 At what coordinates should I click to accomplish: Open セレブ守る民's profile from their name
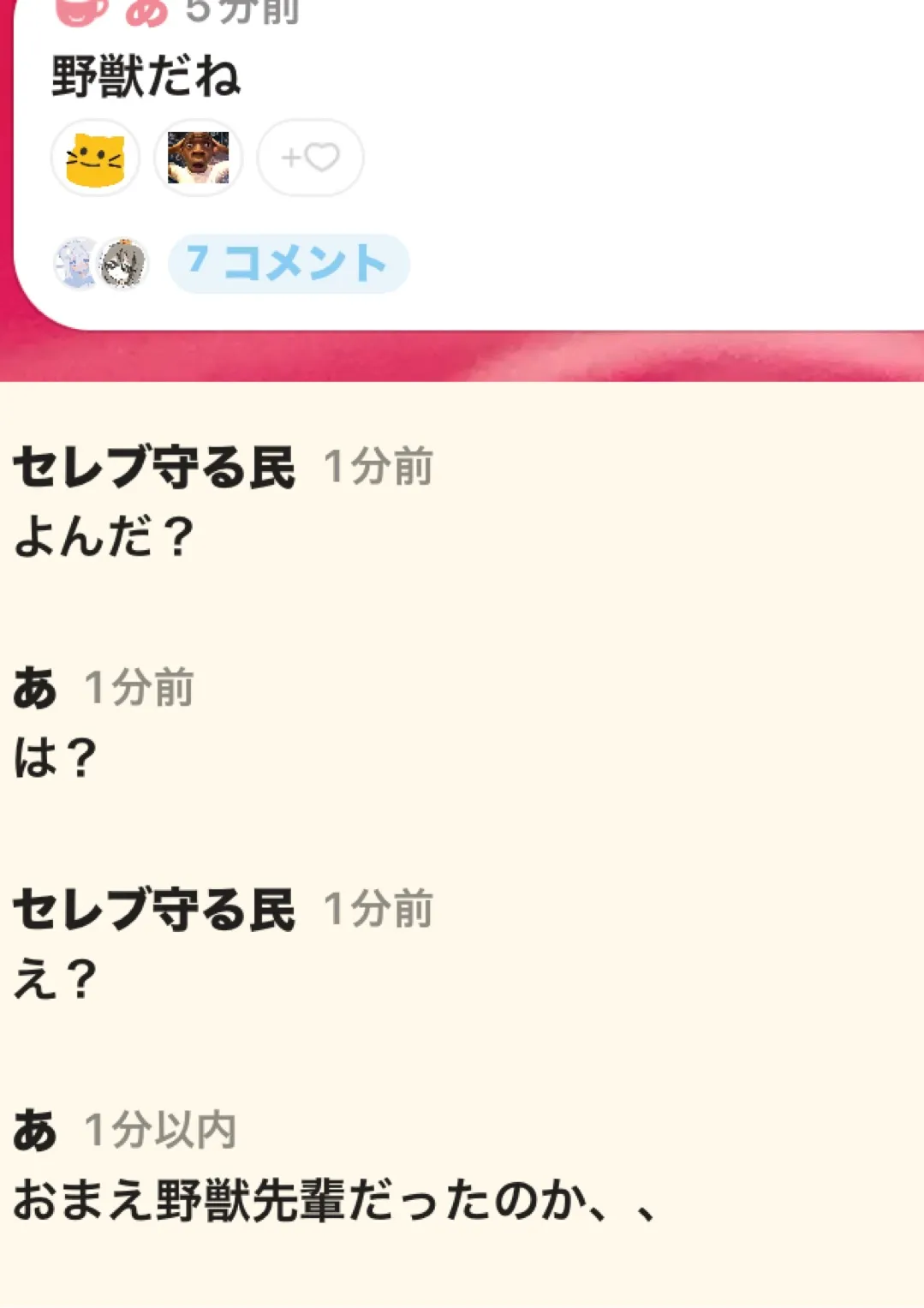(x=154, y=466)
